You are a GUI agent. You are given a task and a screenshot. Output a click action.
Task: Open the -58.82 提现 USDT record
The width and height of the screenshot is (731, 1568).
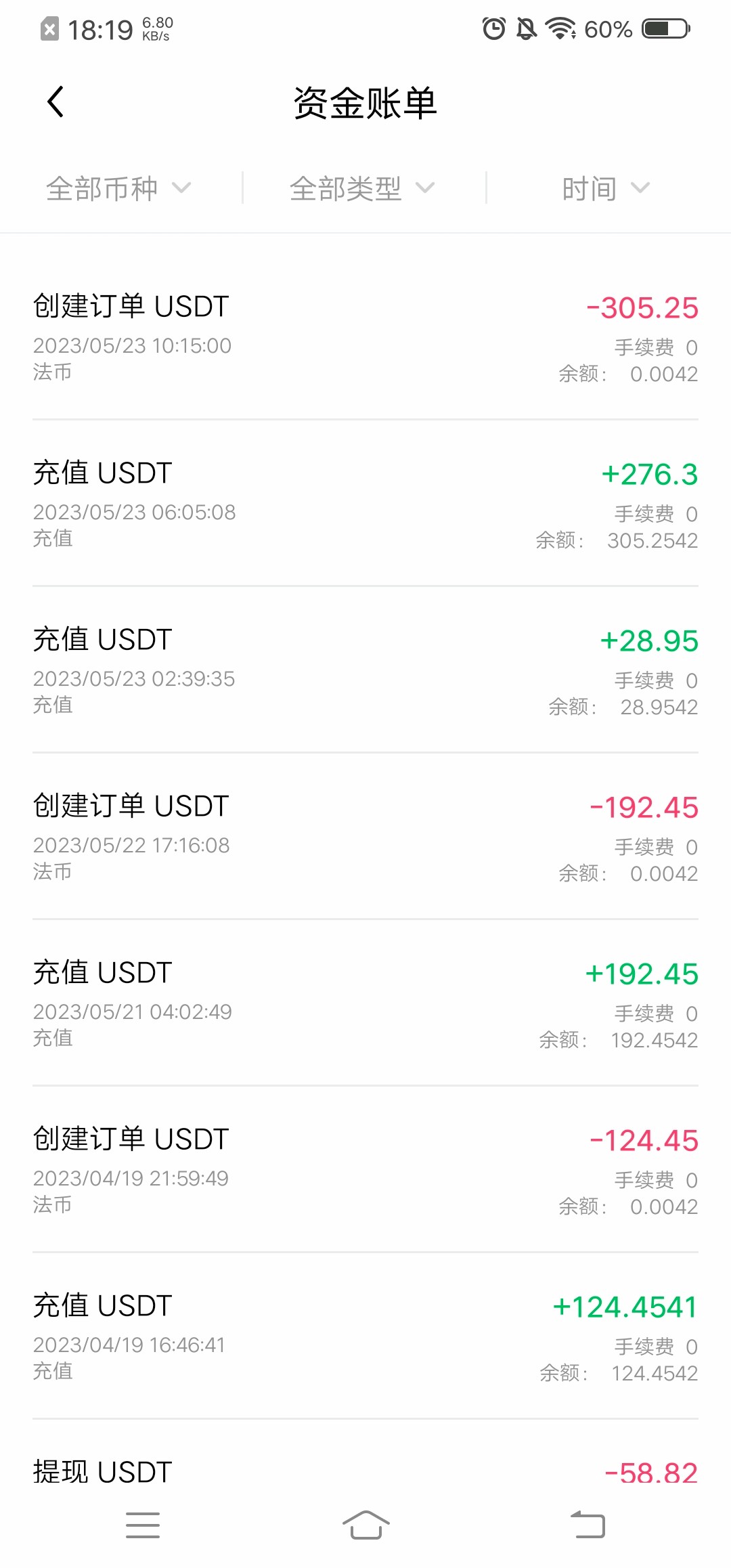coord(365,1472)
